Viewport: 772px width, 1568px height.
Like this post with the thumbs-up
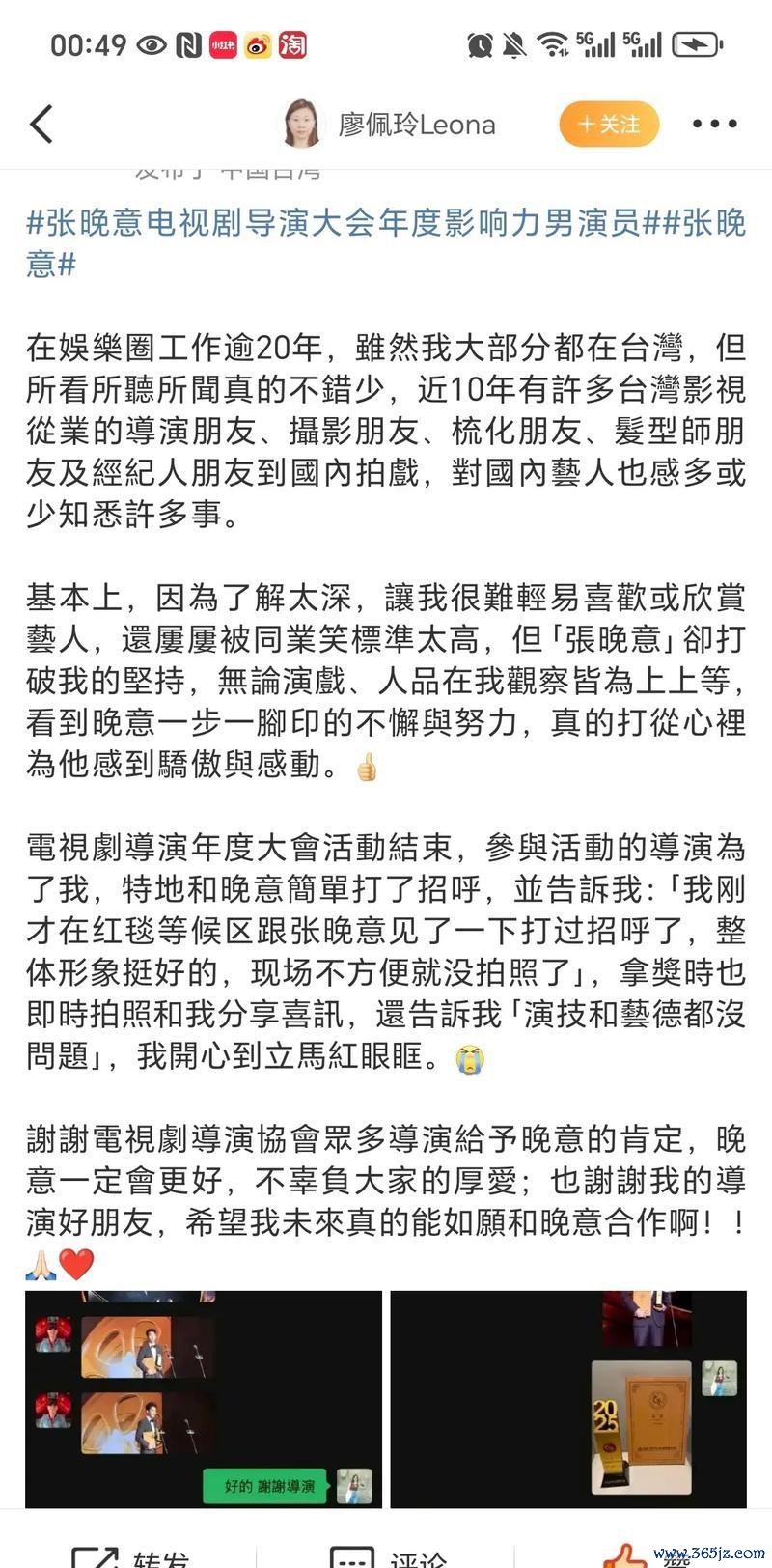pos(625,1554)
